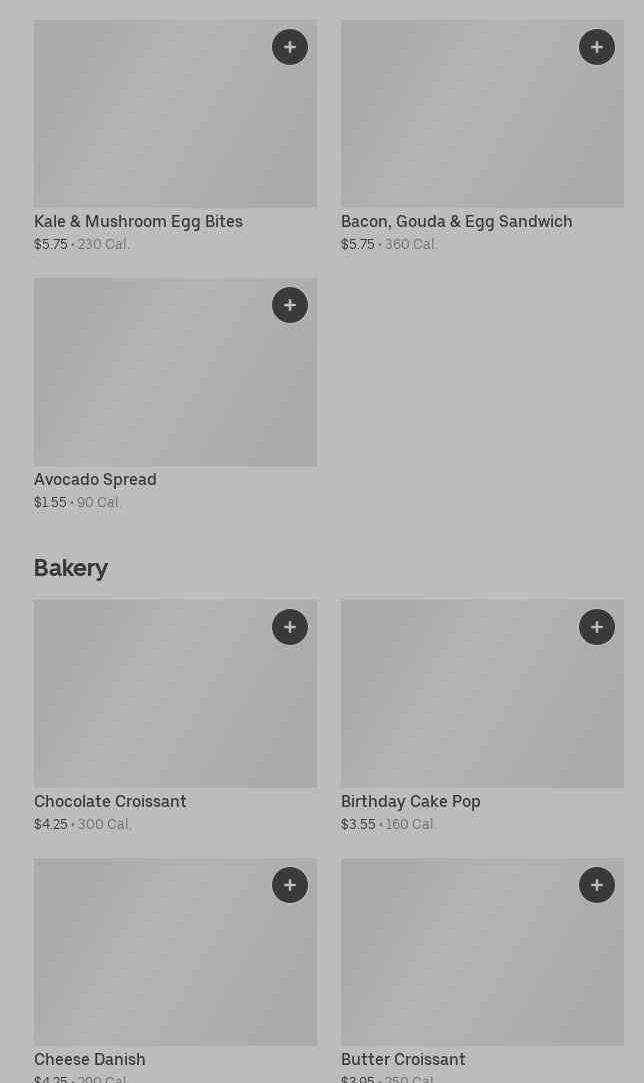
Task: Open the Butter Croissant item
Action: [482, 970]
